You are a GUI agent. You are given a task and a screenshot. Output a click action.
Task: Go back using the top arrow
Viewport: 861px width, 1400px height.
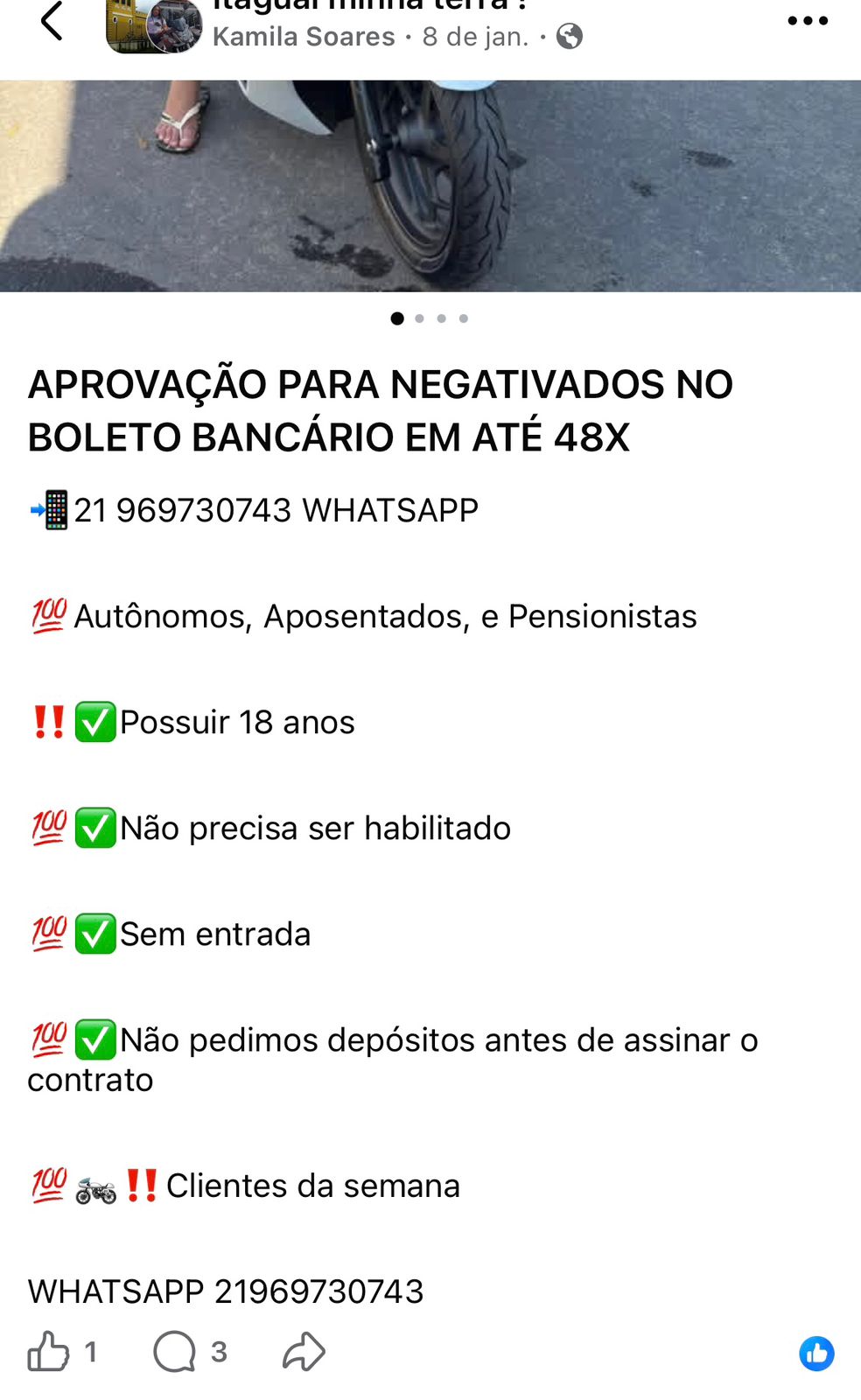(x=52, y=21)
